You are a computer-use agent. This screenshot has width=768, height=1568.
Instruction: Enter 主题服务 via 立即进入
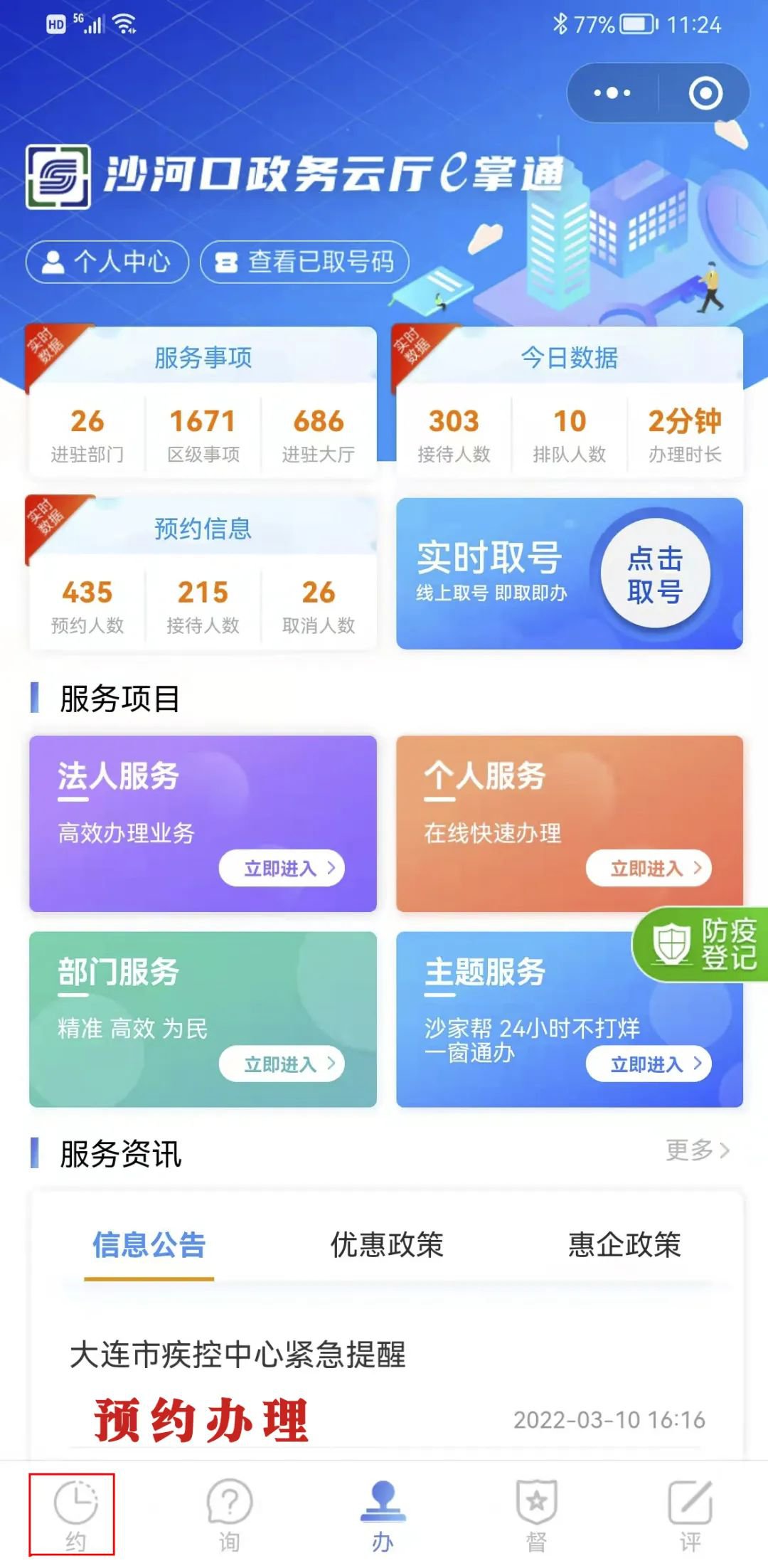pyautogui.click(x=649, y=1064)
